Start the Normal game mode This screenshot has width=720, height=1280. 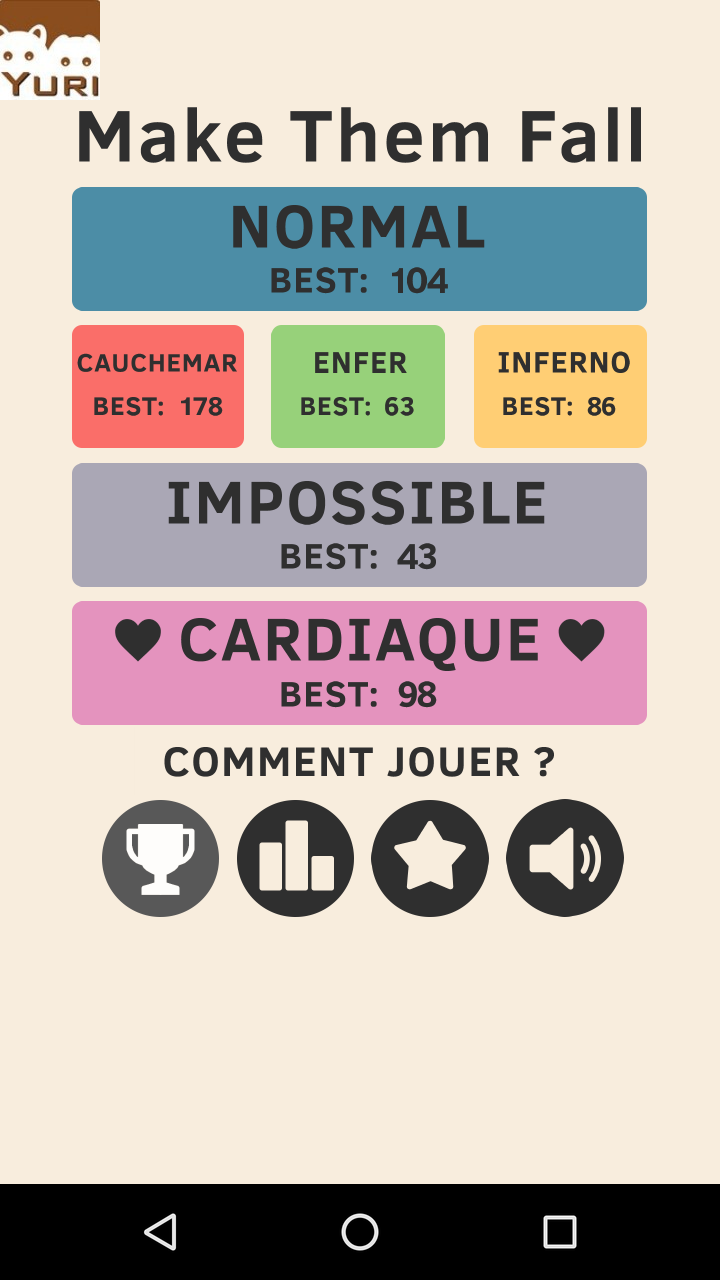coord(359,249)
